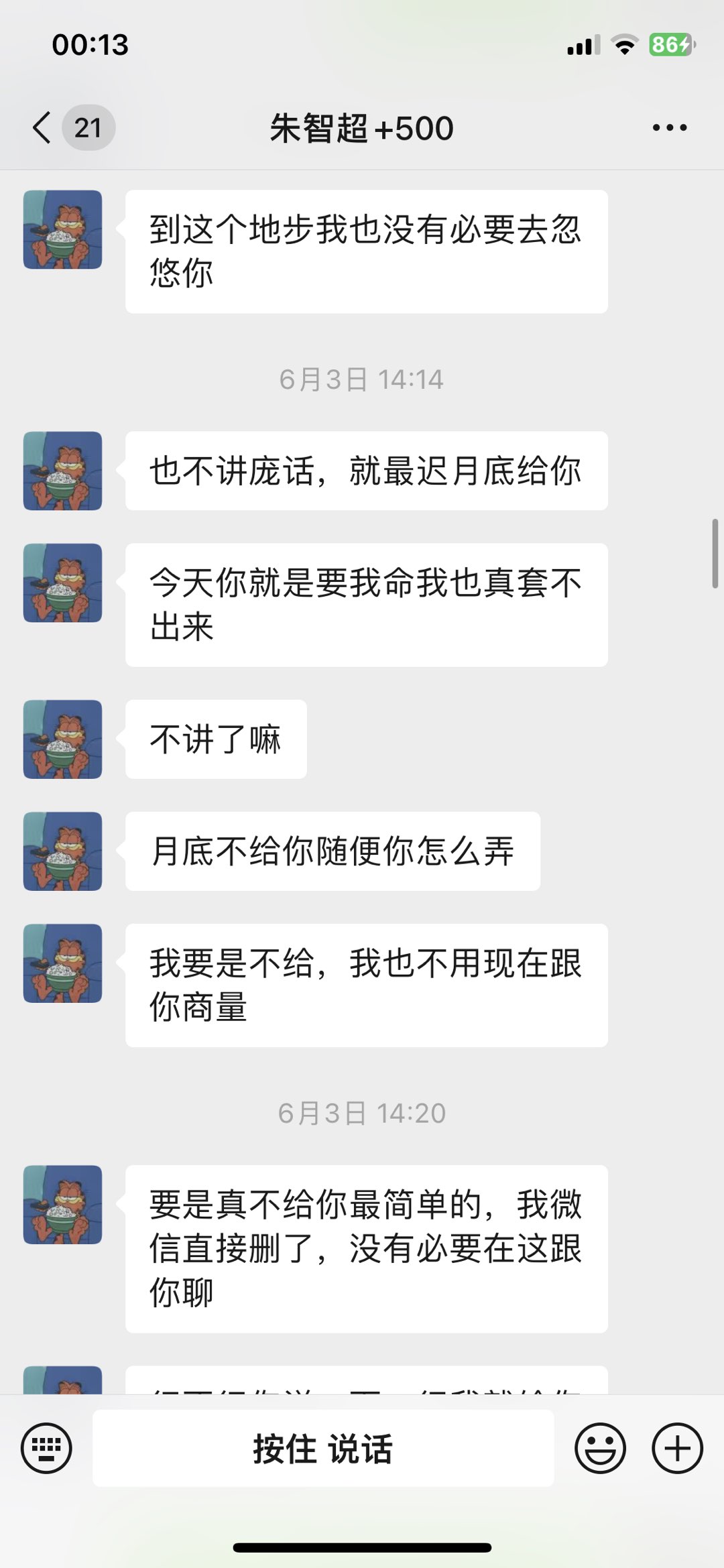724x1568 pixels.
Task: Open the emoji sticker panel
Action: [600, 1448]
